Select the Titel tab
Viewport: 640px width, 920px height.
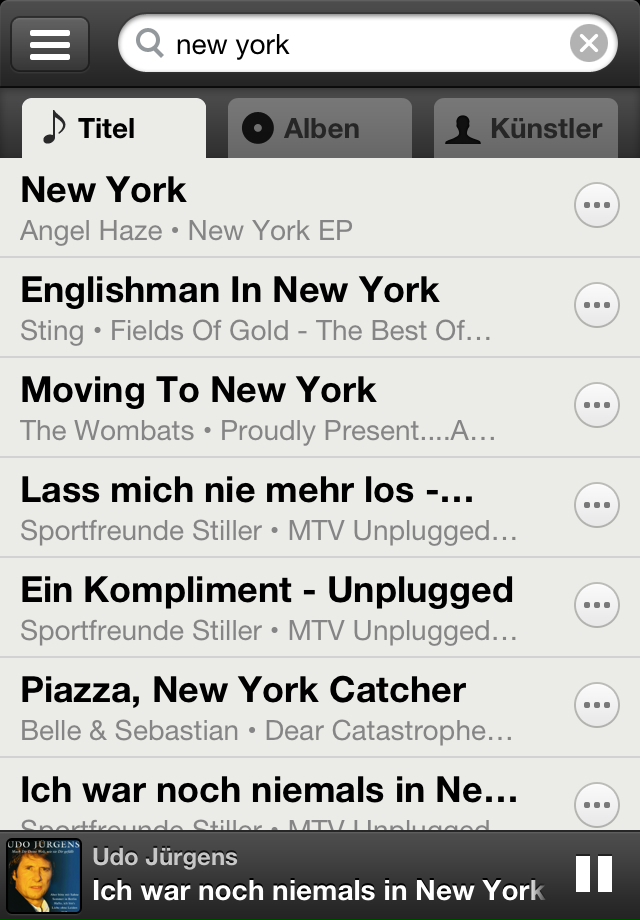tap(113, 129)
